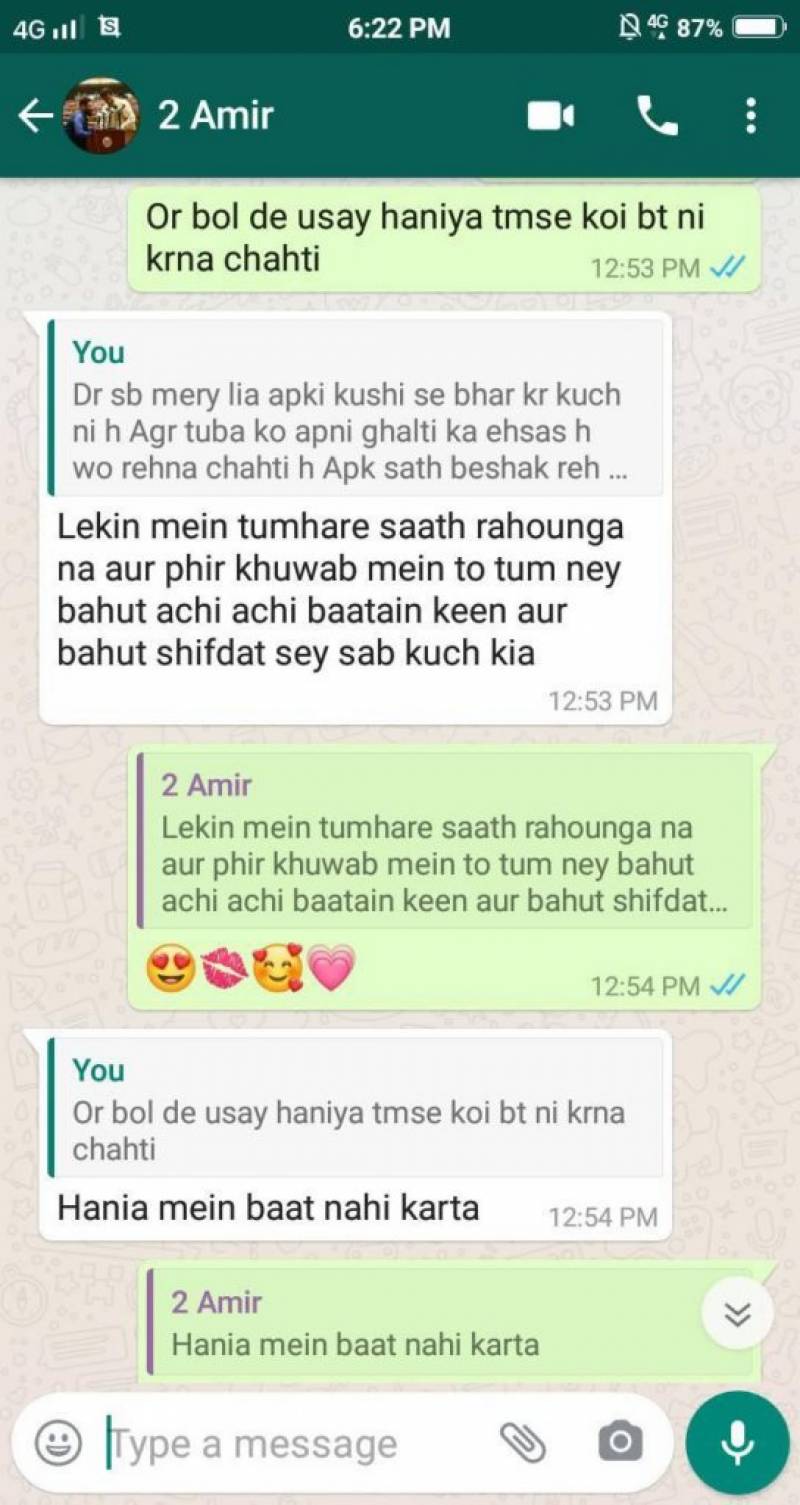Jump to the latest messages
The image size is (800, 1505).
[737, 1314]
